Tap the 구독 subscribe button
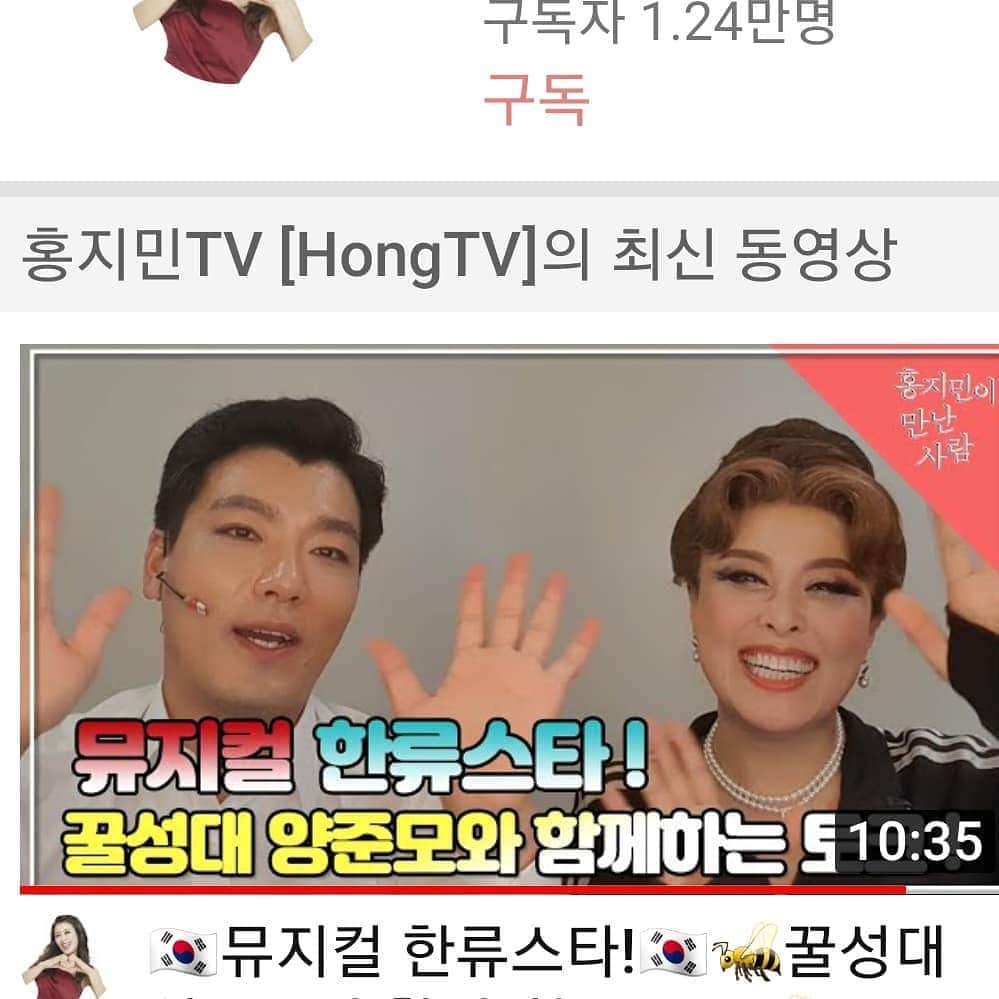The width and height of the screenshot is (999, 999). (x=536, y=100)
